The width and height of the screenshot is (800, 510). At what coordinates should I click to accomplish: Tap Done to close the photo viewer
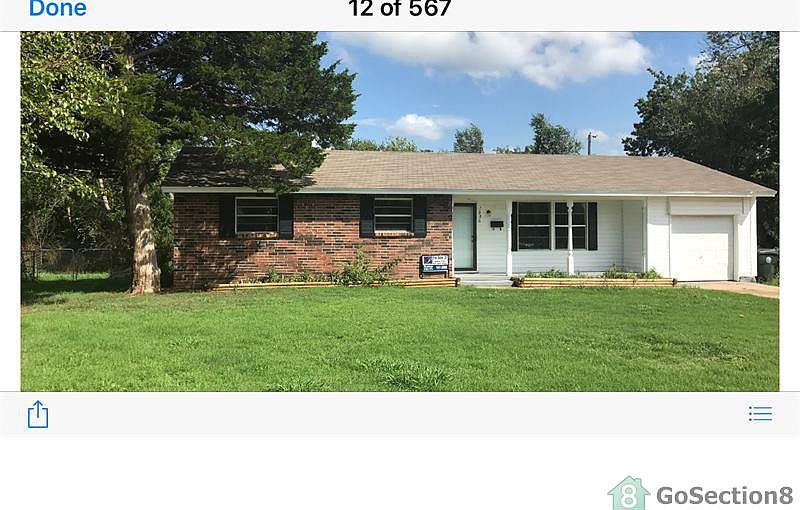pos(57,9)
